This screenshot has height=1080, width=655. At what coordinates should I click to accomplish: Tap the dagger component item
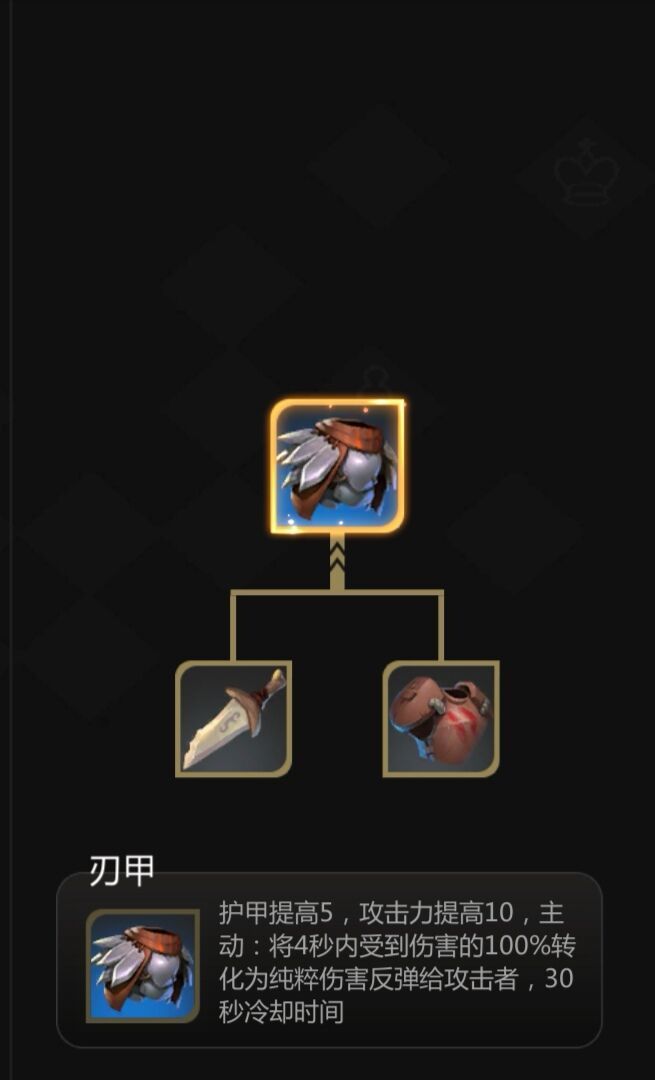pos(234,718)
